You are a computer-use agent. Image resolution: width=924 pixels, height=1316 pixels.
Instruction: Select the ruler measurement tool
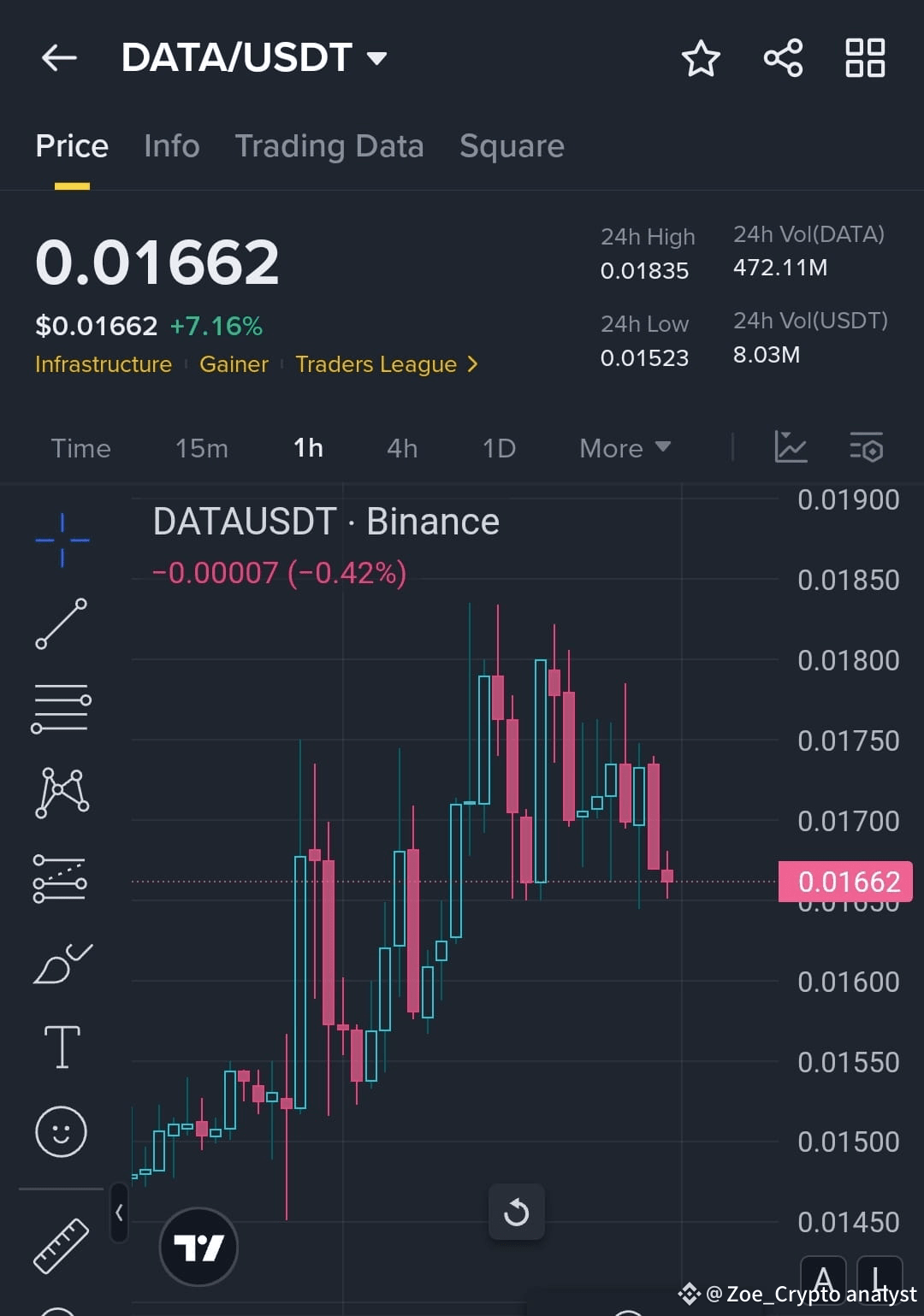click(x=62, y=1244)
